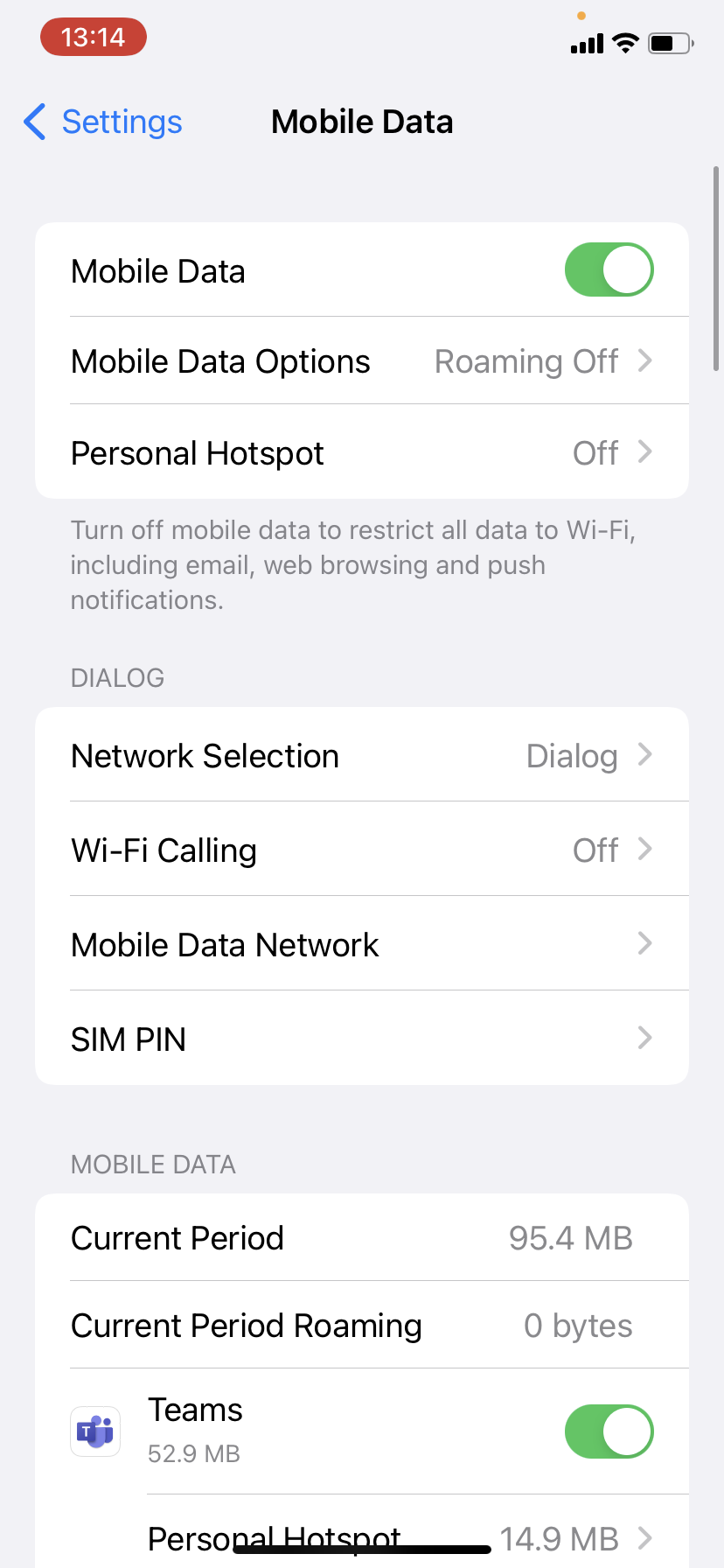
Task: Go back to Settings
Action: click(102, 122)
